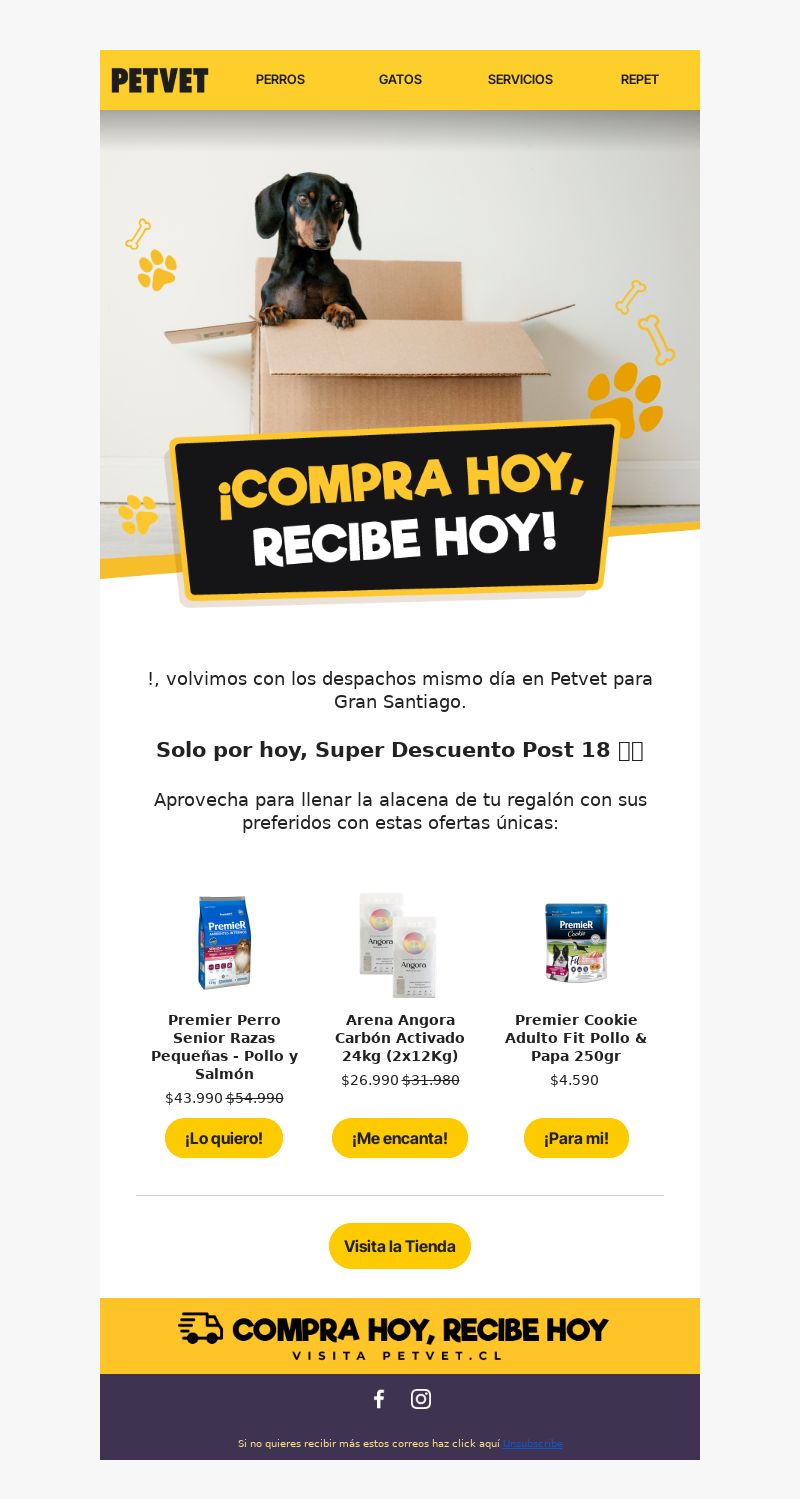Screen dimensions: 800x1499
Task: View the Arena Angora product image
Action: point(399,945)
